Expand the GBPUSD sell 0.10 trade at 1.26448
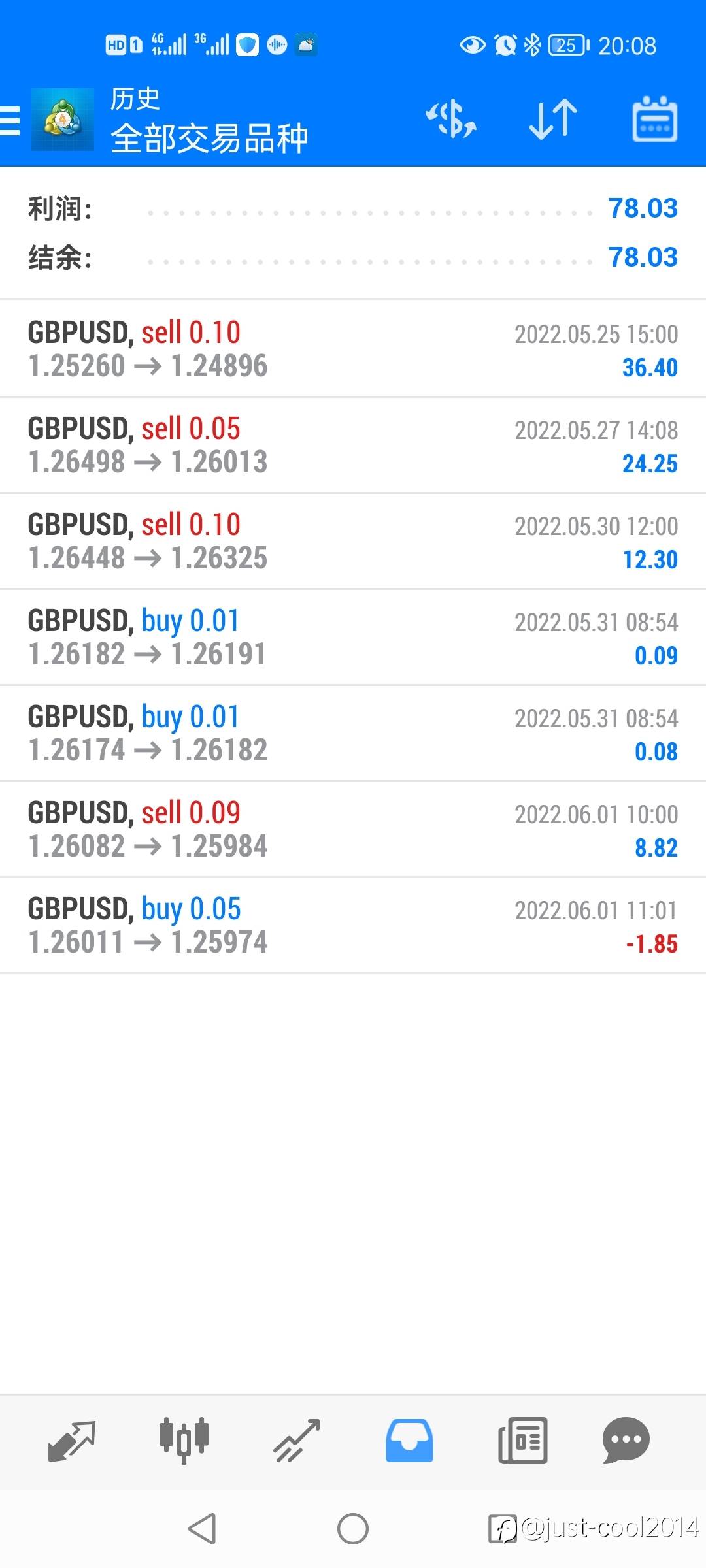The width and height of the screenshot is (706, 1568). point(353,541)
